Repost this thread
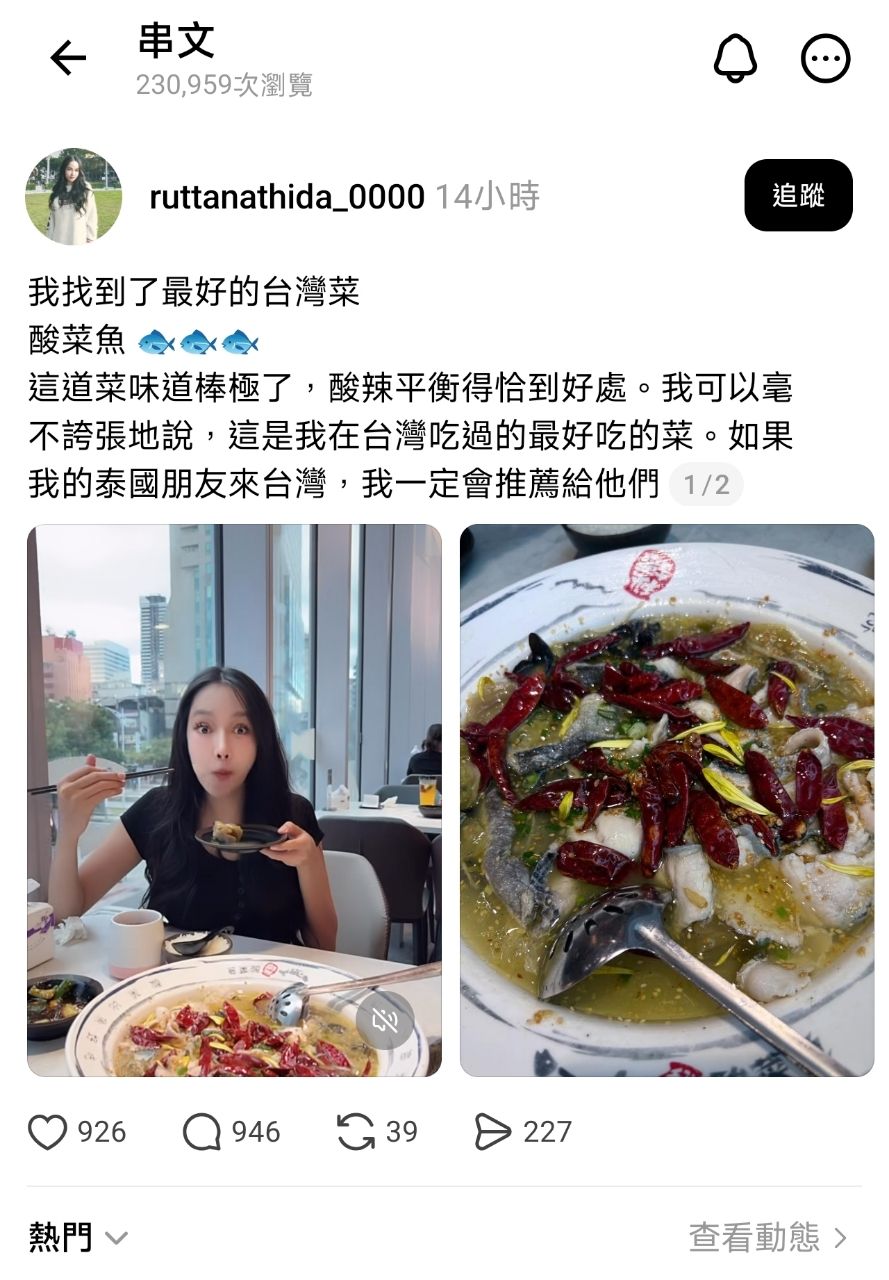Image resolution: width=889 pixels, height=1280 pixels. click(356, 1132)
